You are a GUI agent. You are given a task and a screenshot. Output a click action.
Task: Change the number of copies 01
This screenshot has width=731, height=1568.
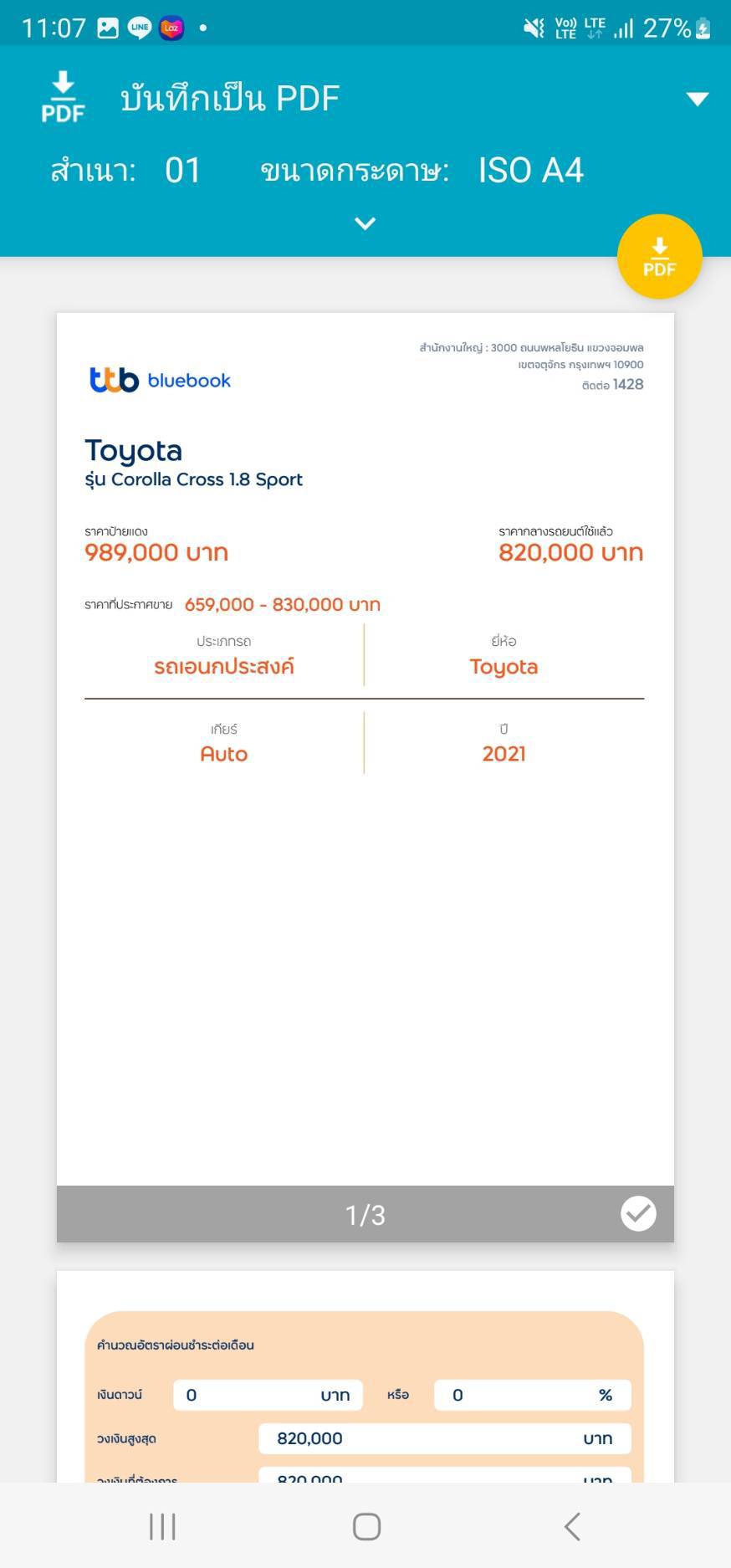pyautogui.click(x=182, y=171)
